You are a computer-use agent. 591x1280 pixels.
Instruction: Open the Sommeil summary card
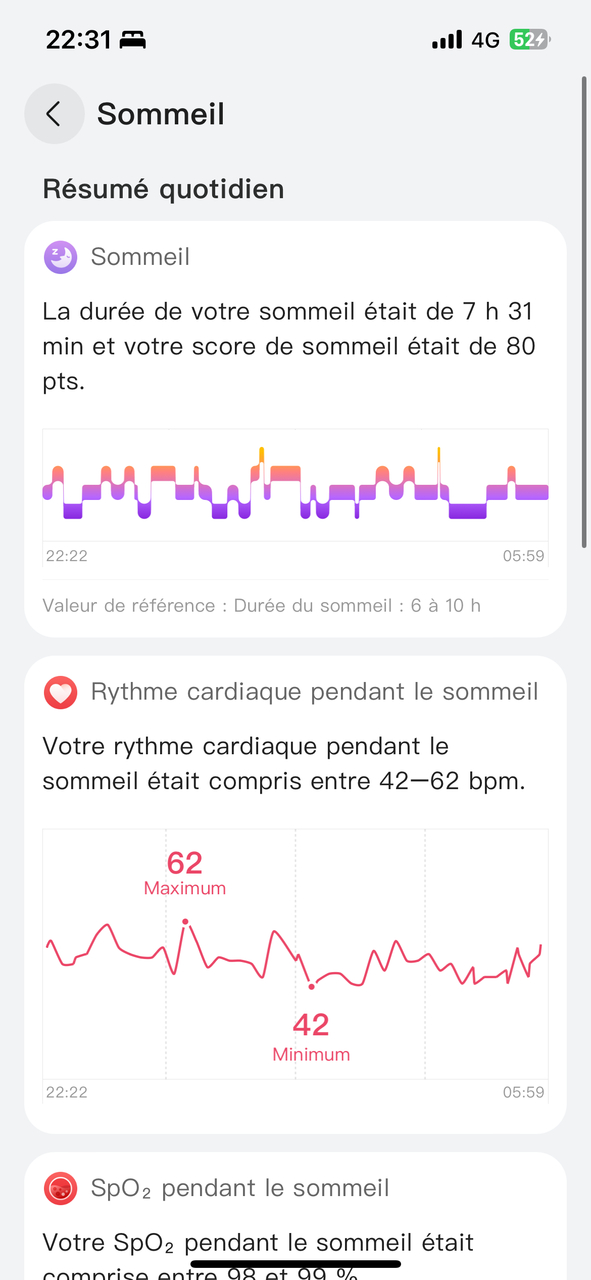[295, 429]
